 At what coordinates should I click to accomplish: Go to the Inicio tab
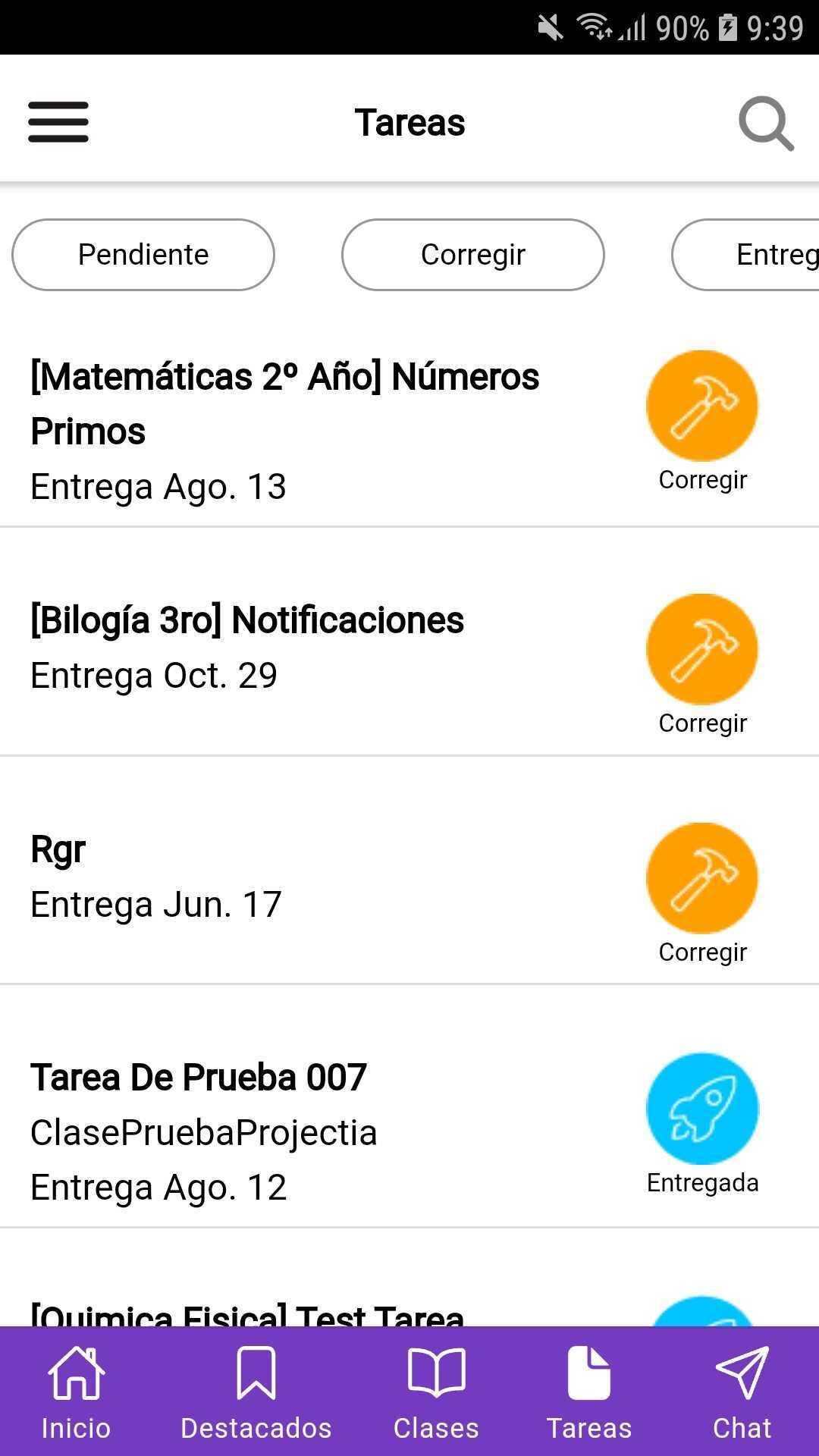point(76,1393)
